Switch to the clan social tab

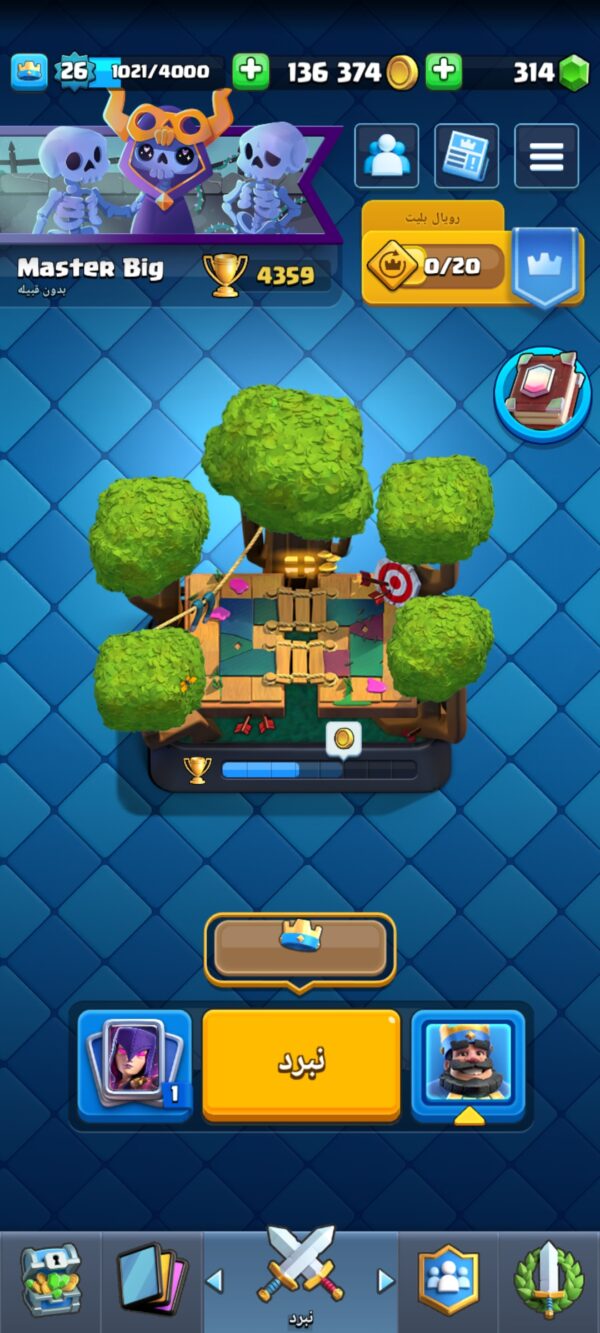coord(448,1280)
